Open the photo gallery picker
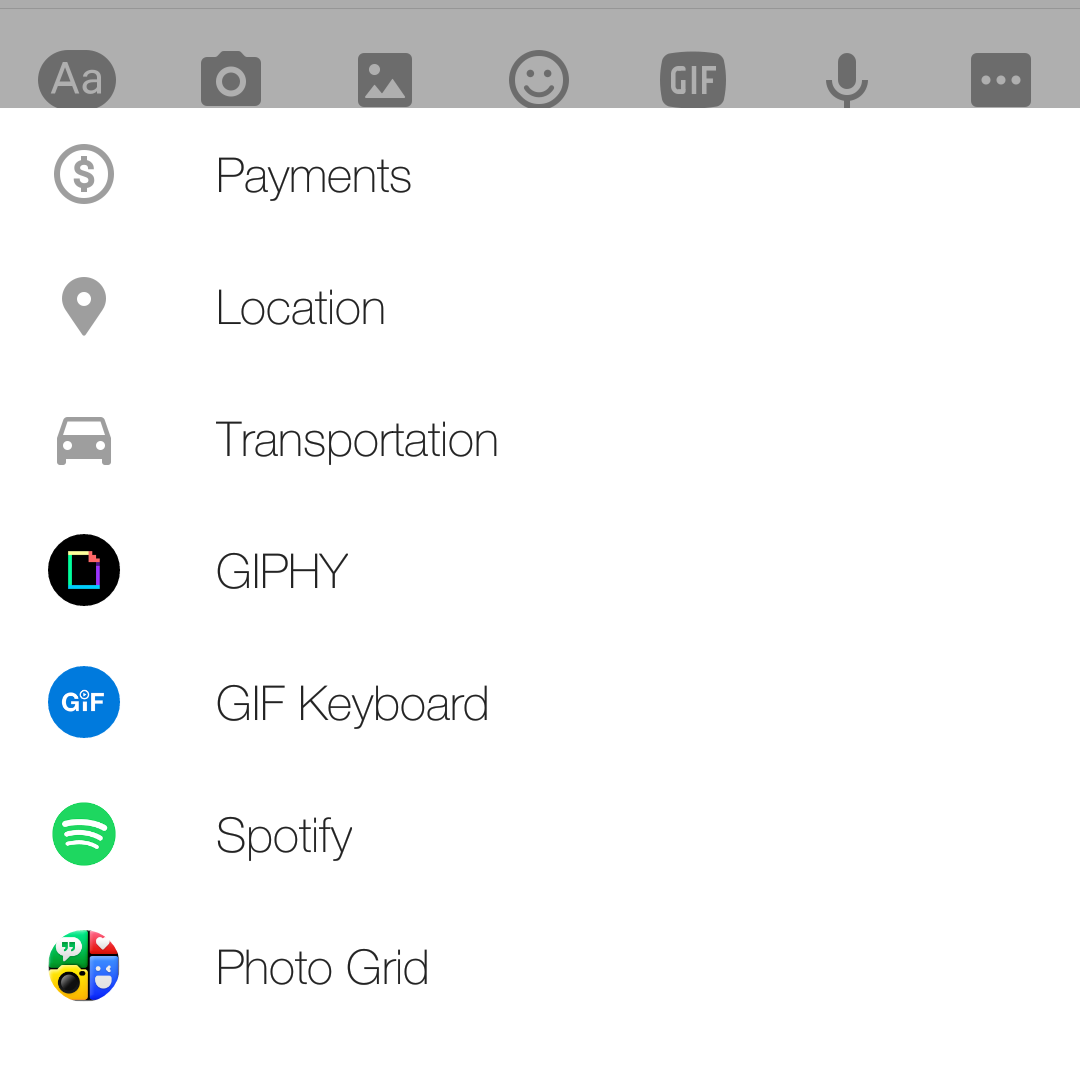1080x1086 pixels. [385, 79]
